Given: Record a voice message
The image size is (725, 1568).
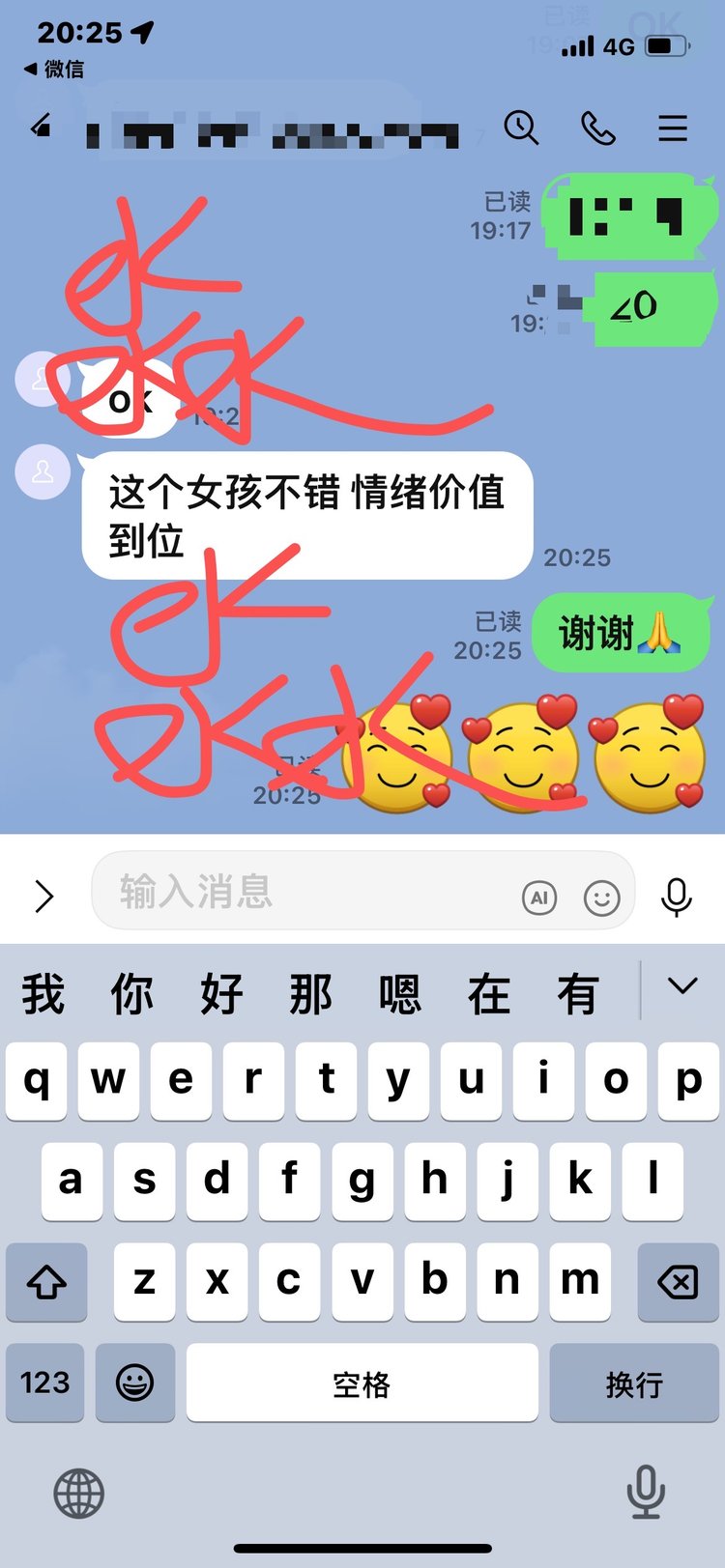Looking at the screenshot, I should [x=676, y=897].
